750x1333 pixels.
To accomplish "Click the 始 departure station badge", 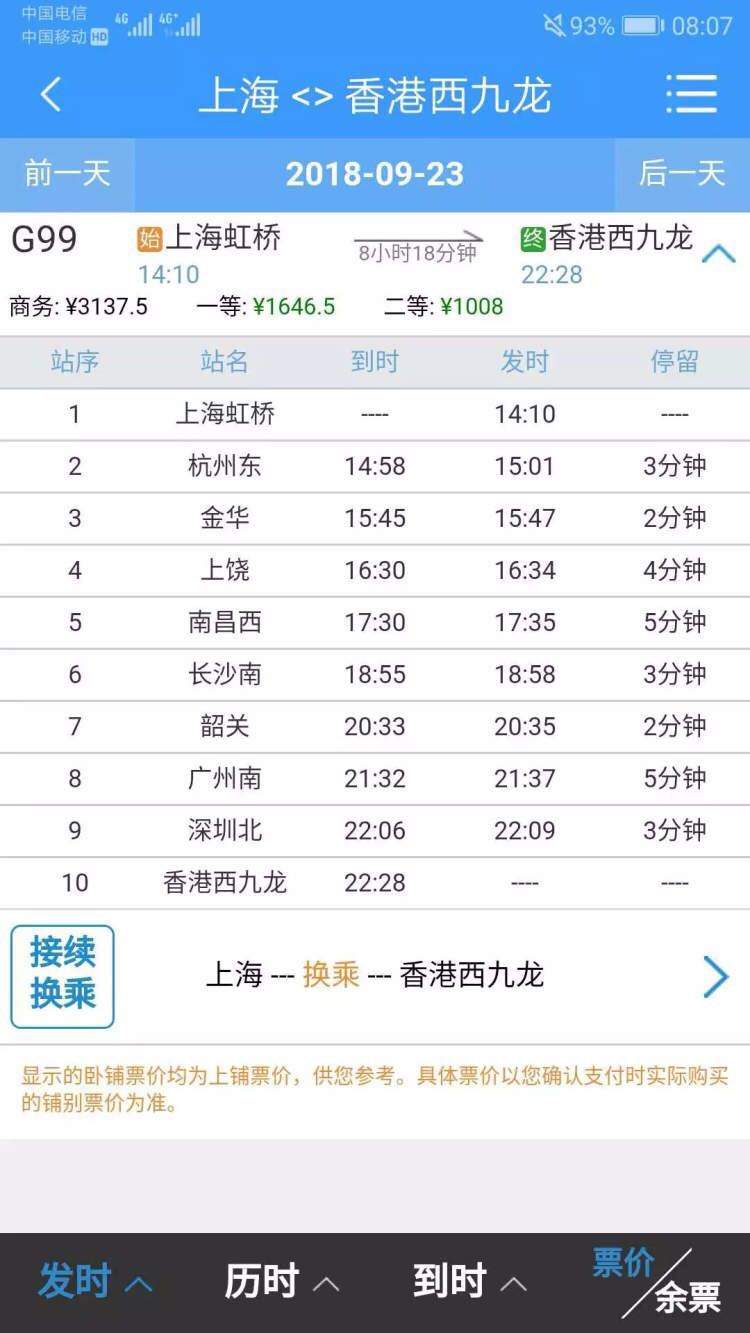I will click(x=150, y=237).
